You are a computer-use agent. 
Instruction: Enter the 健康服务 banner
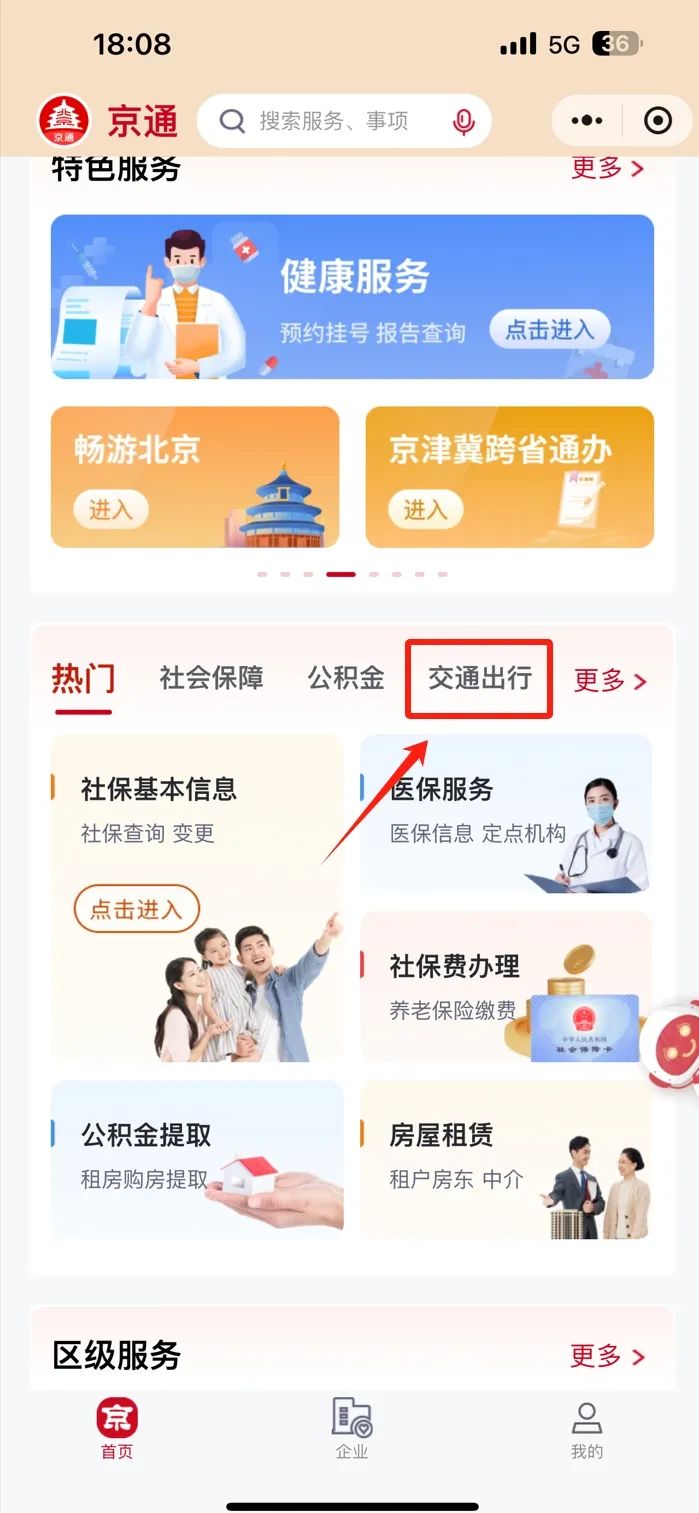(x=548, y=328)
